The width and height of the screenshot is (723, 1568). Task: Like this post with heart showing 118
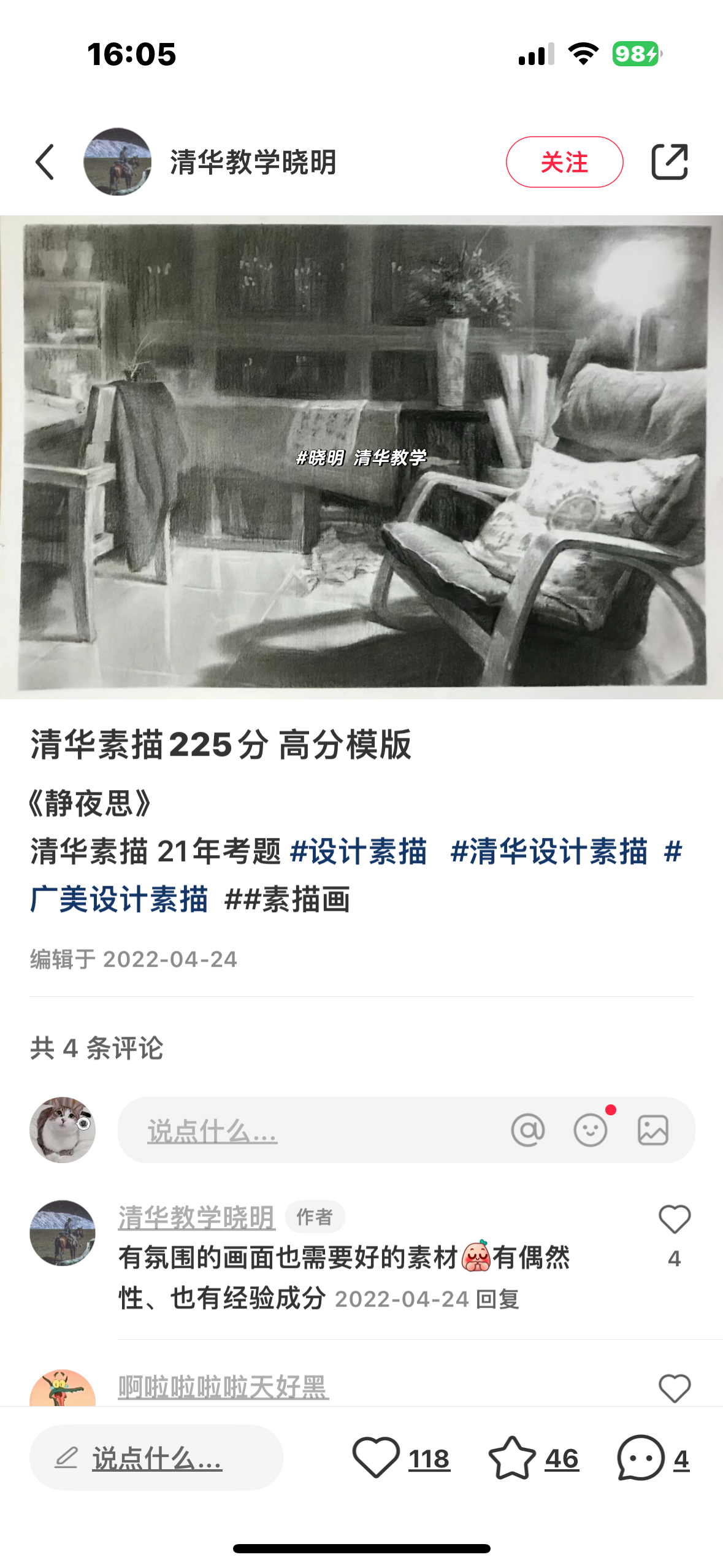pyautogui.click(x=376, y=1458)
